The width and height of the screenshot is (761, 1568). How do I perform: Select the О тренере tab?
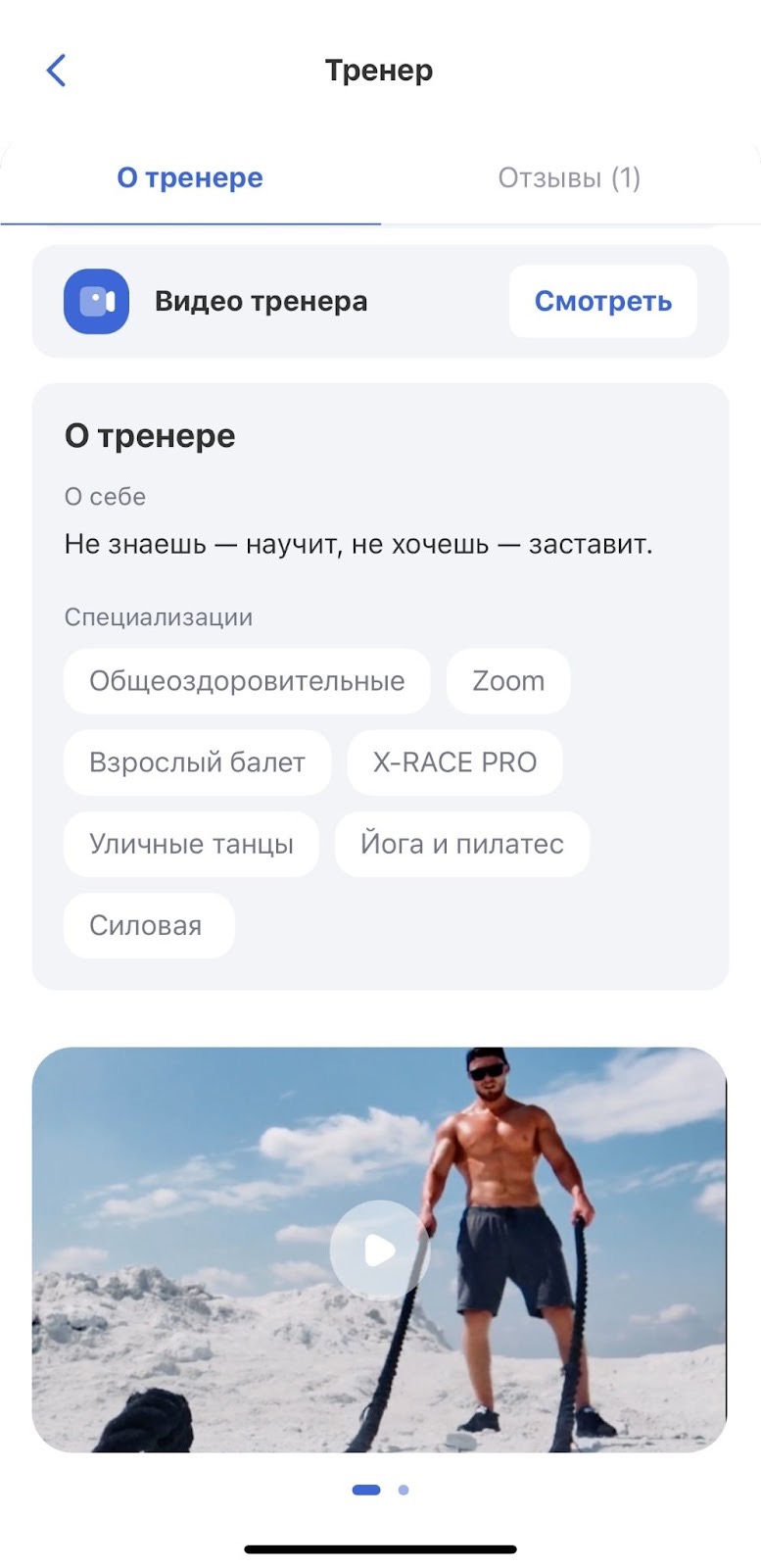[190, 178]
